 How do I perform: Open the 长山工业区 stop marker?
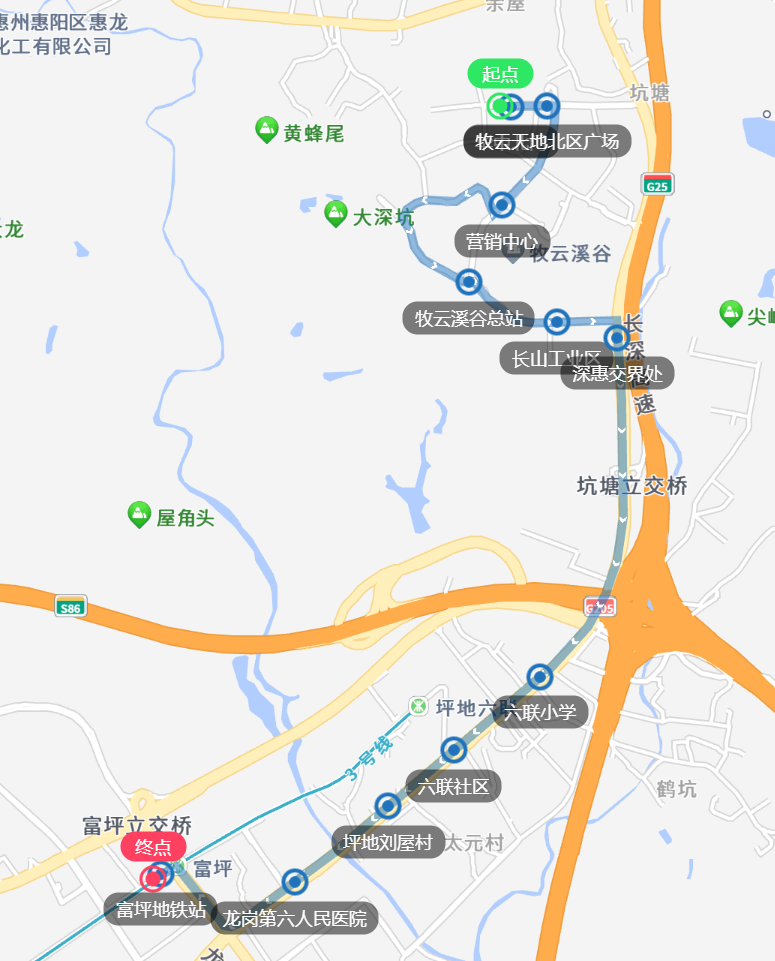click(557, 321)
